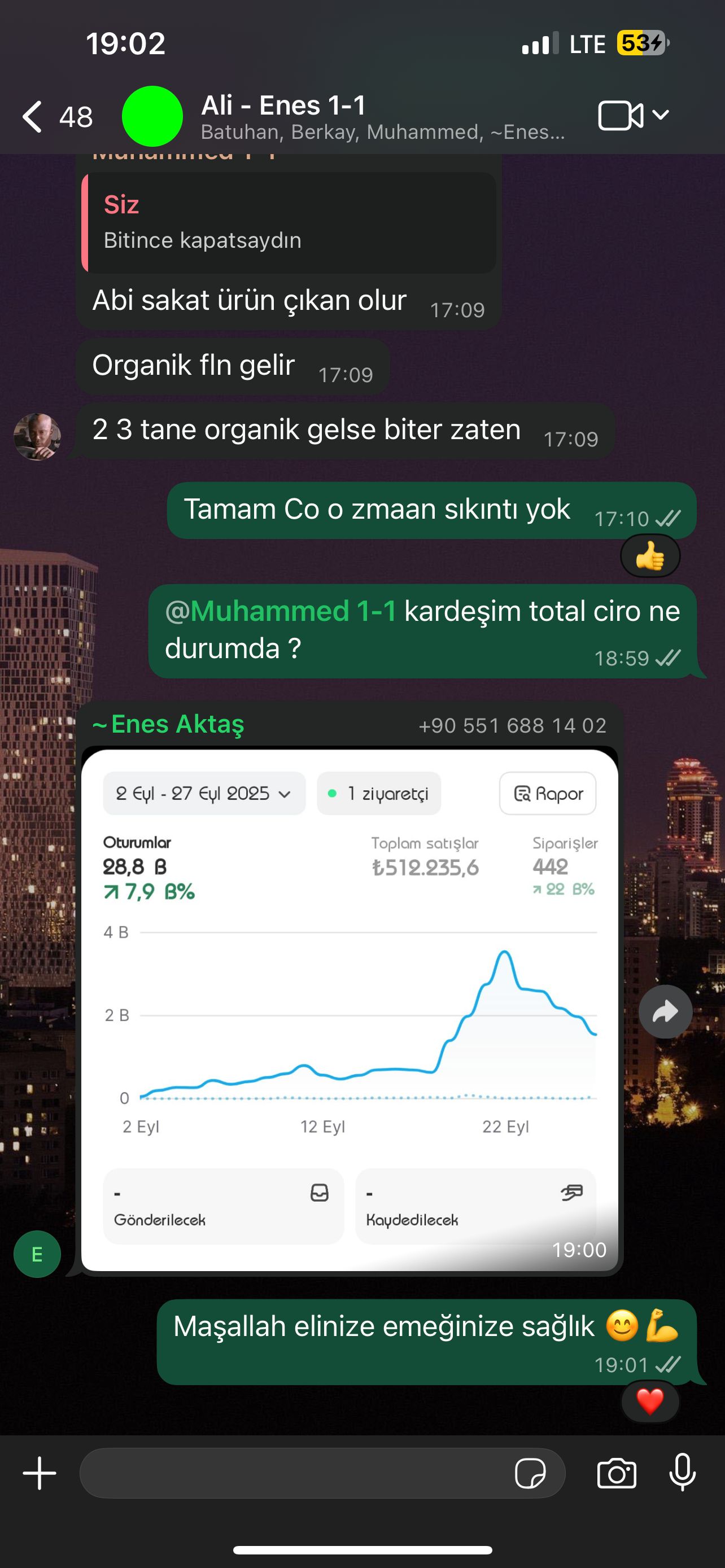Forward the sales report image
The height and width of the screenshot is (1568, 725).
coord(665,1011)
